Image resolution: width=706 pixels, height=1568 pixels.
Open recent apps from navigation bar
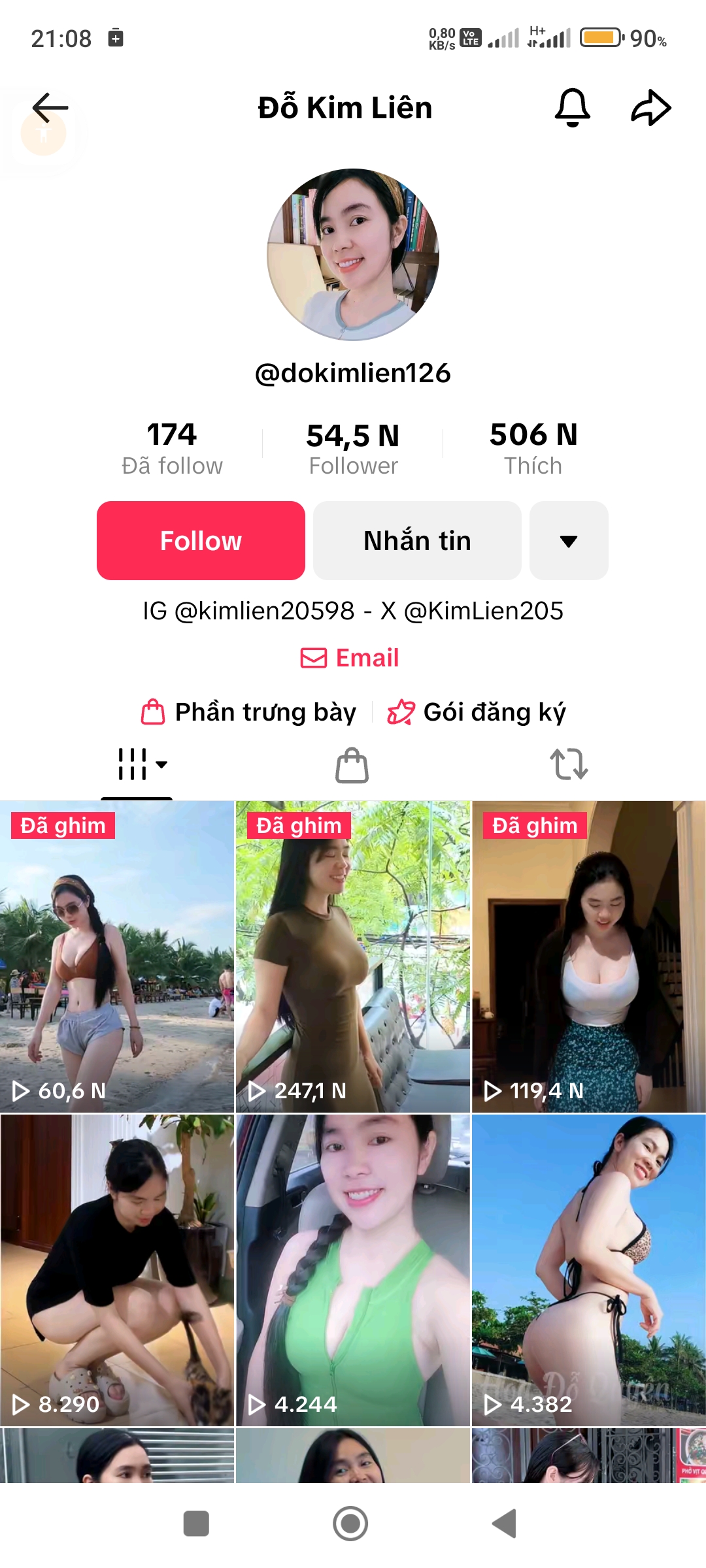[x=196, y=1524]
